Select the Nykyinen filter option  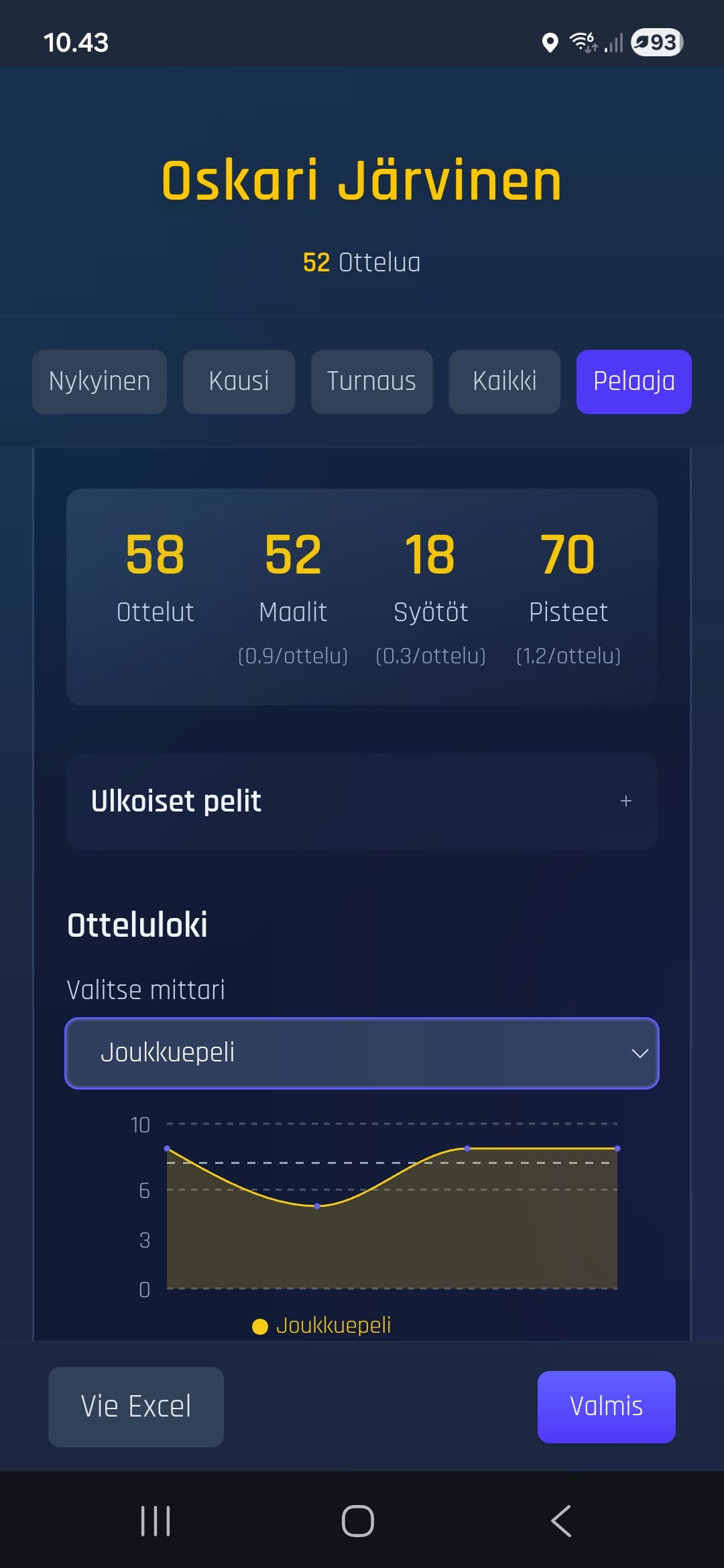[99, 381]
